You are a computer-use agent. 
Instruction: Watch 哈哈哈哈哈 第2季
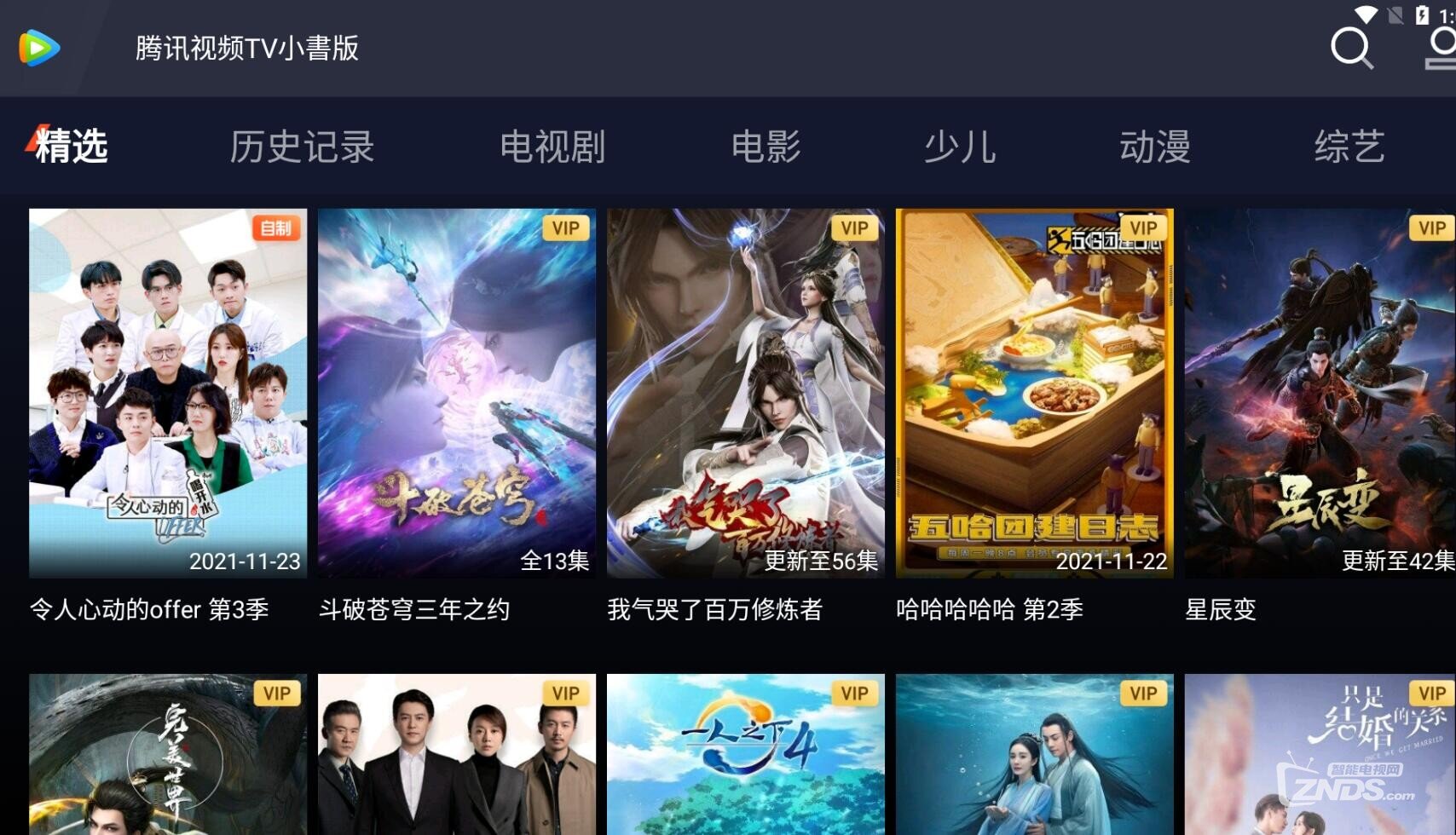(x=1035, y=394)
